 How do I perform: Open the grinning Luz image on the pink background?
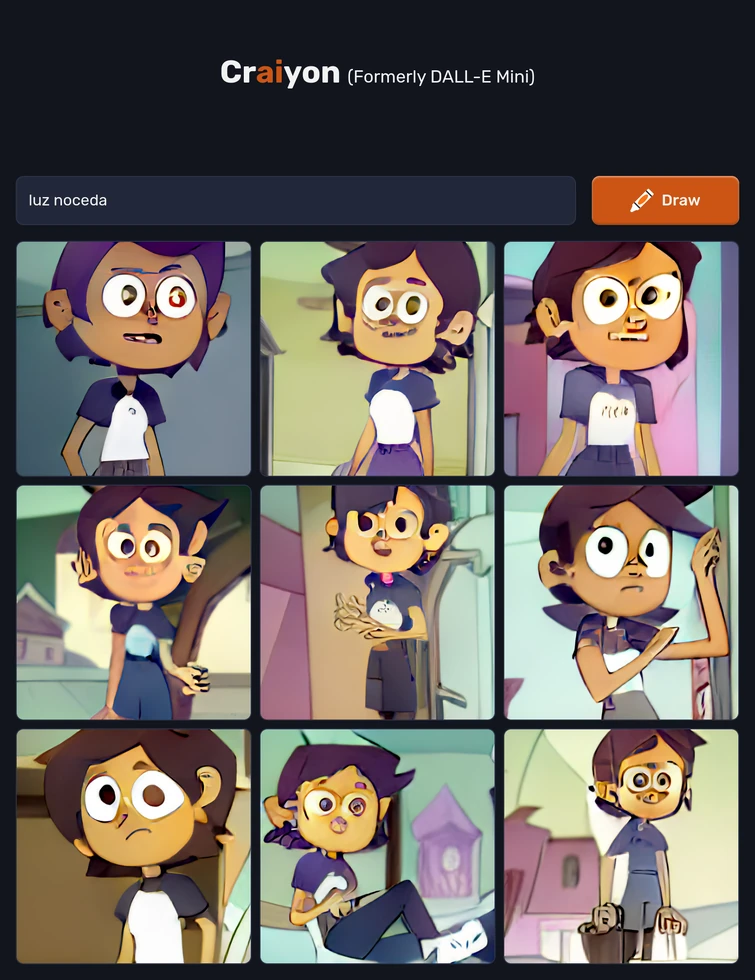coord(621,357)
